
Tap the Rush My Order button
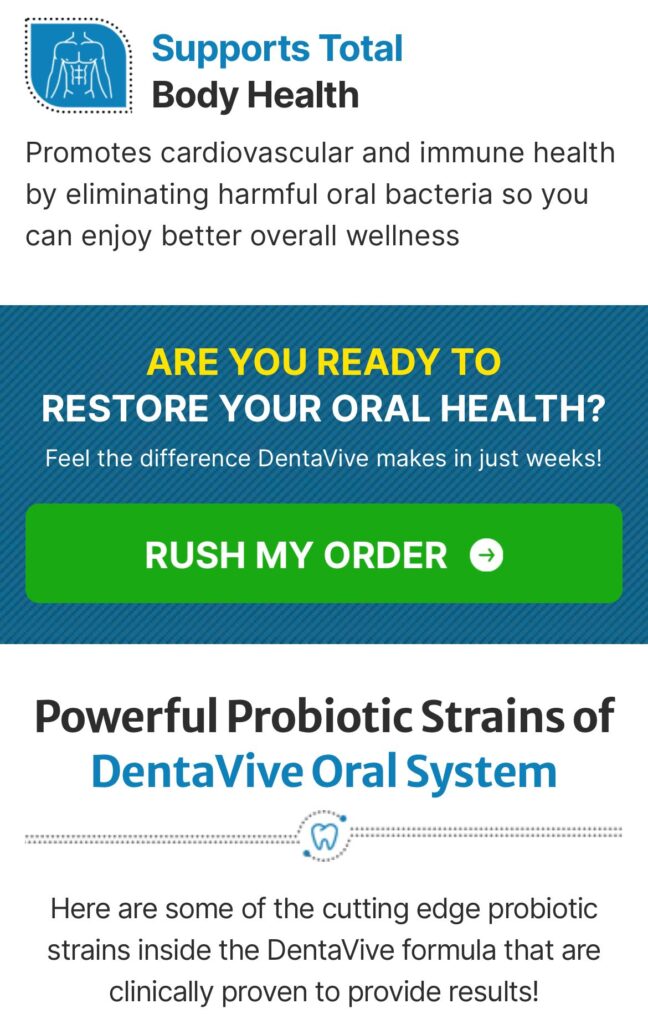[323, 554]
